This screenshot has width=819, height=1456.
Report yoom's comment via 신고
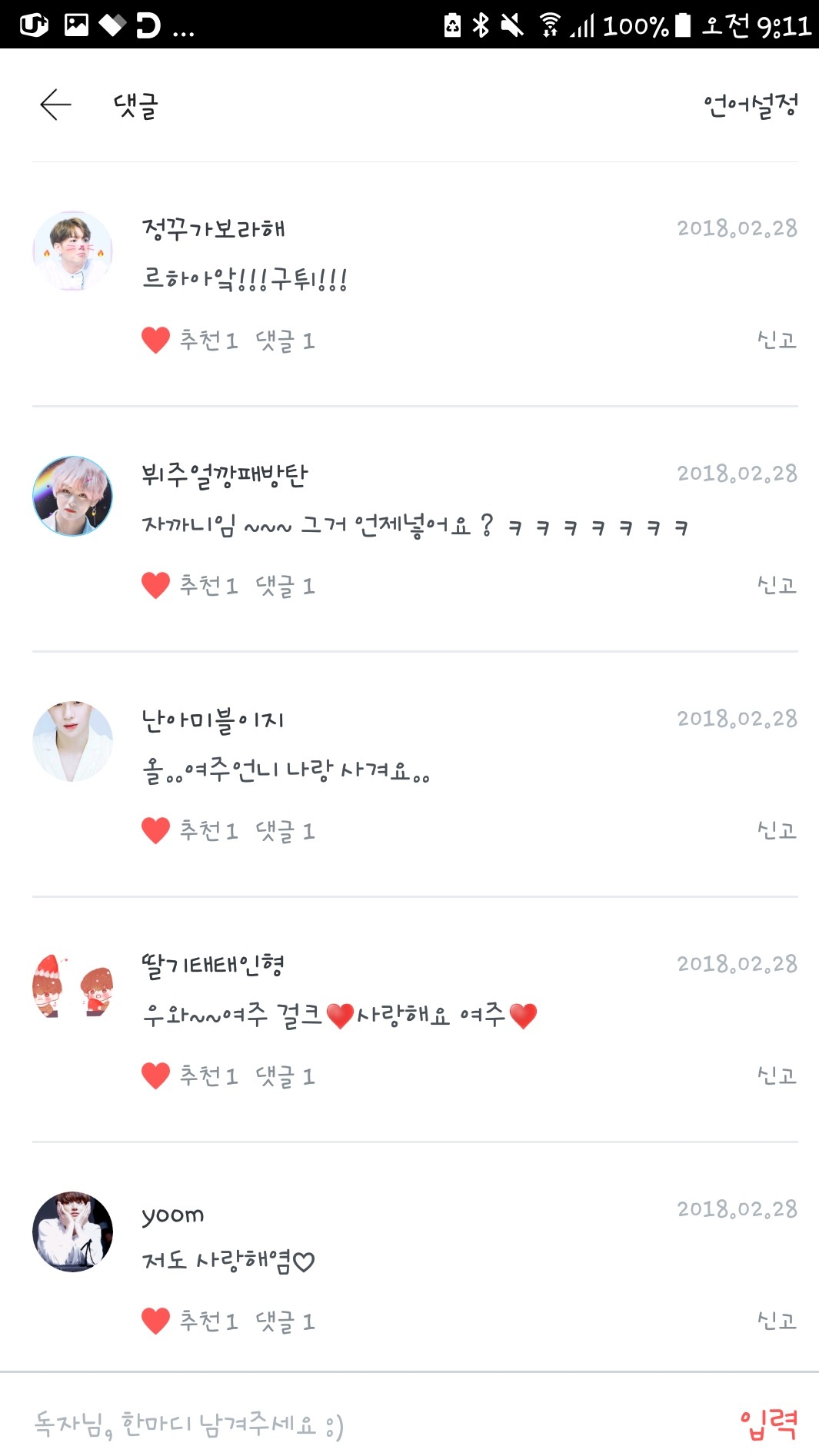pyautogui.click(x=777, y=1321)
